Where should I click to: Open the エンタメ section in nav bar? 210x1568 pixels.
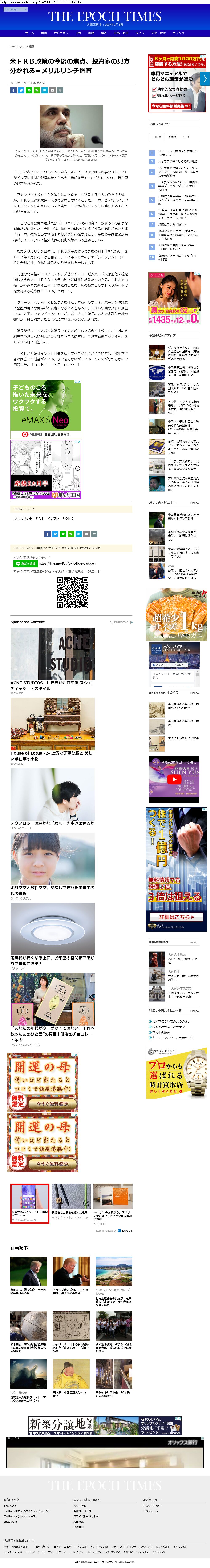click(x=178, y=33)
